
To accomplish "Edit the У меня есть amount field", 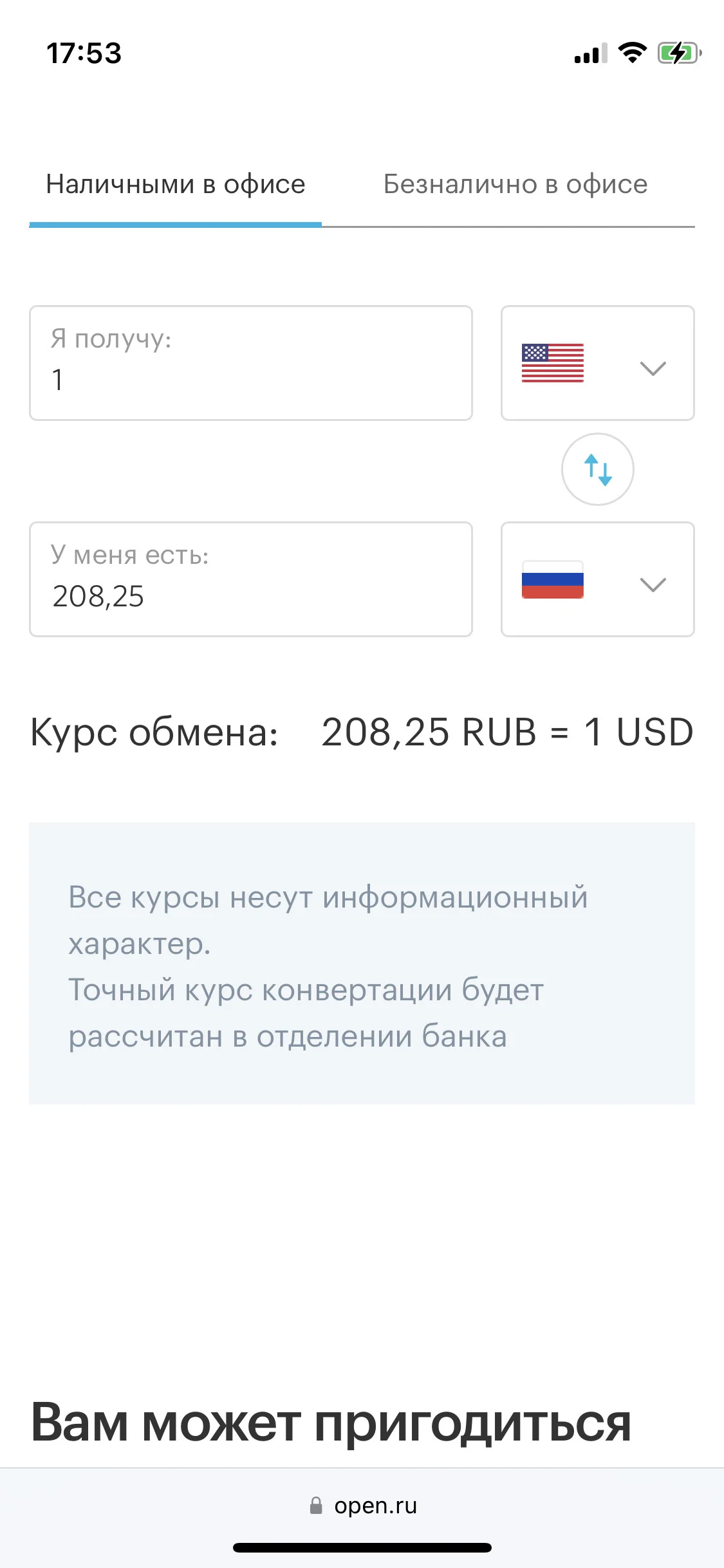I will pyautogui.click(x=251, y=579).
